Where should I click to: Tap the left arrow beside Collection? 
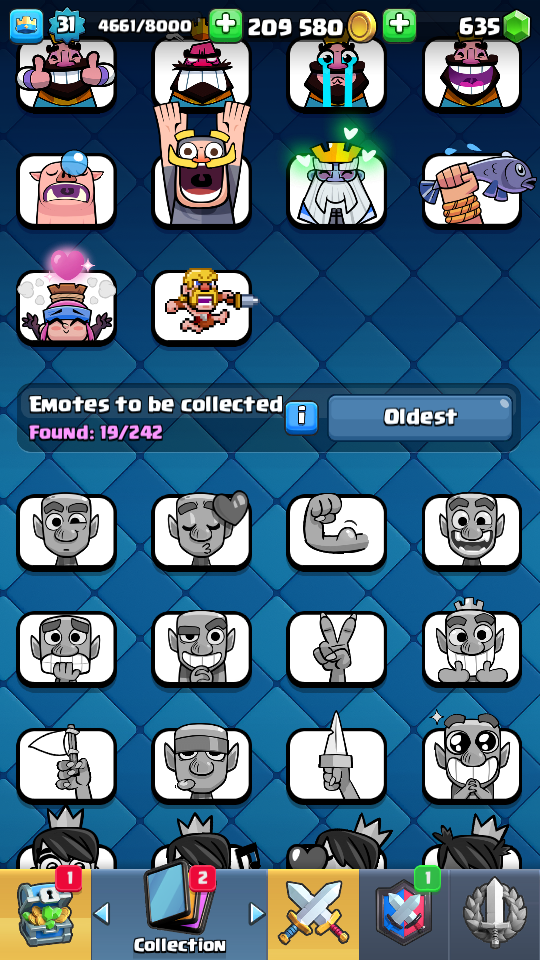102,913
